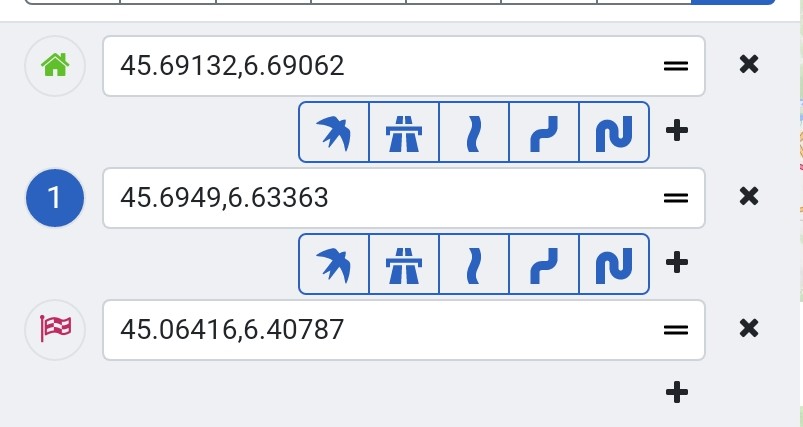
Task: Choose curvy route below the start point
Action: click(544, 131)
